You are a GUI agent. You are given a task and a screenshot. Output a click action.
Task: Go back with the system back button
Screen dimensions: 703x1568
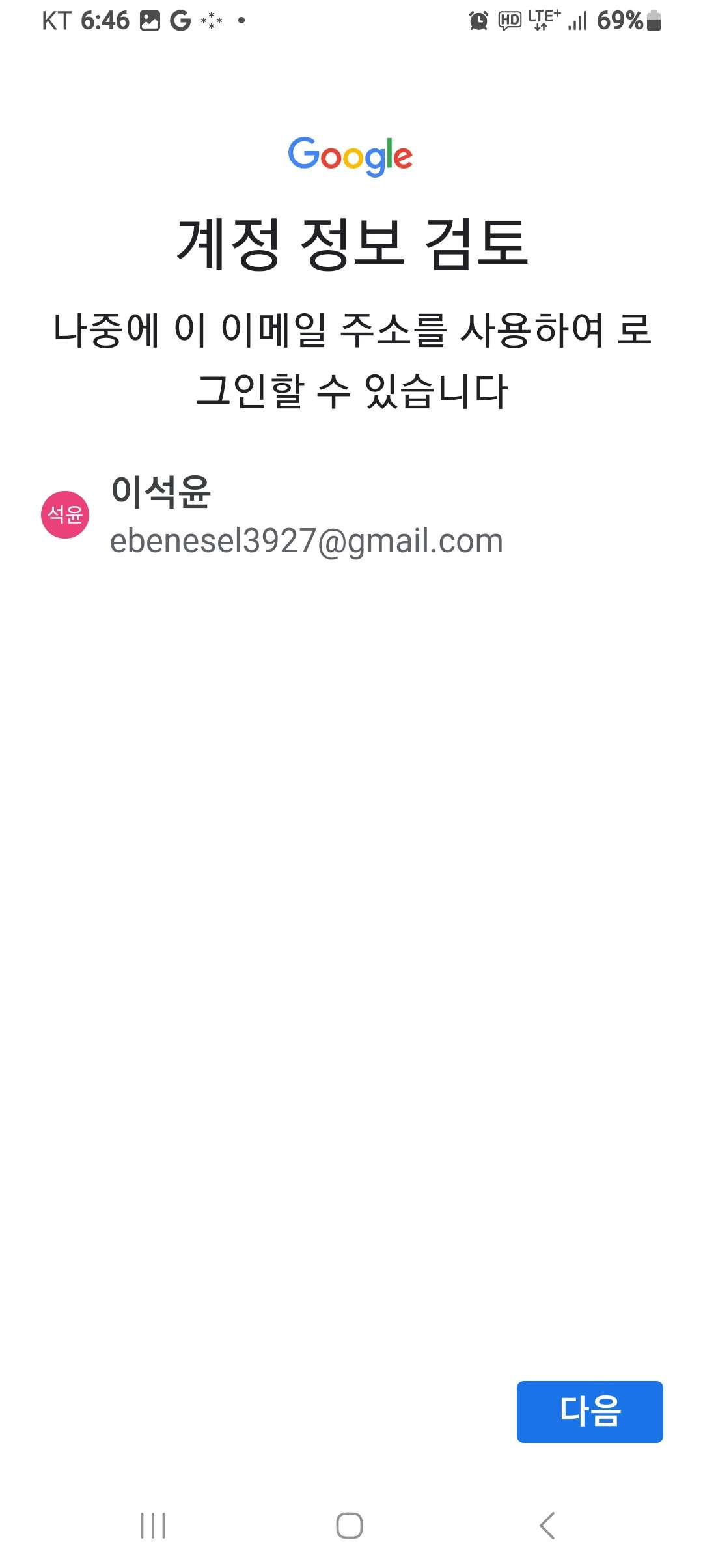click(x=547, y=1525)
